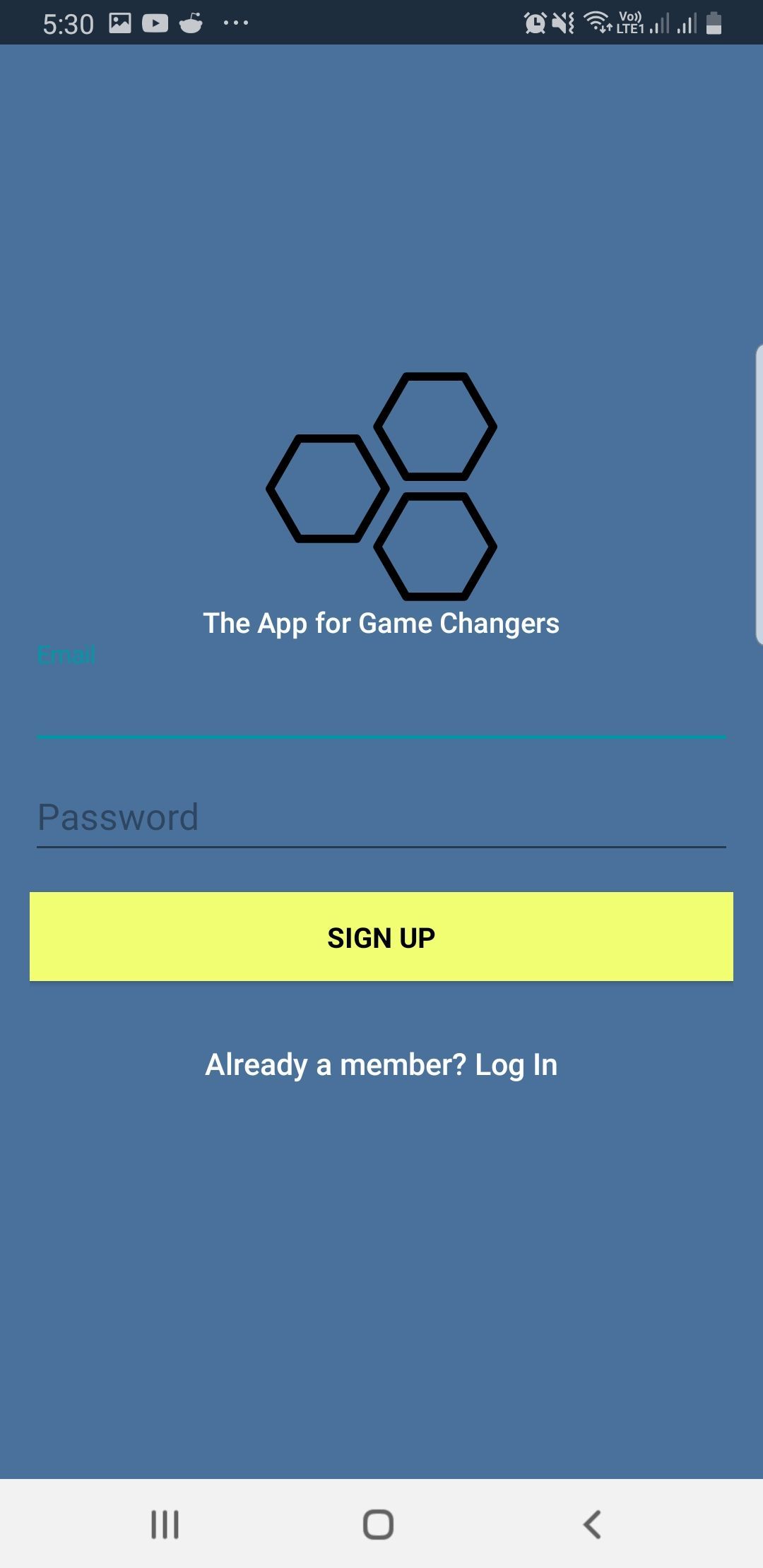Screen dimensions: 763x1568
Task: Tap the Game Changers tagline text
Action: pos(381,623)
